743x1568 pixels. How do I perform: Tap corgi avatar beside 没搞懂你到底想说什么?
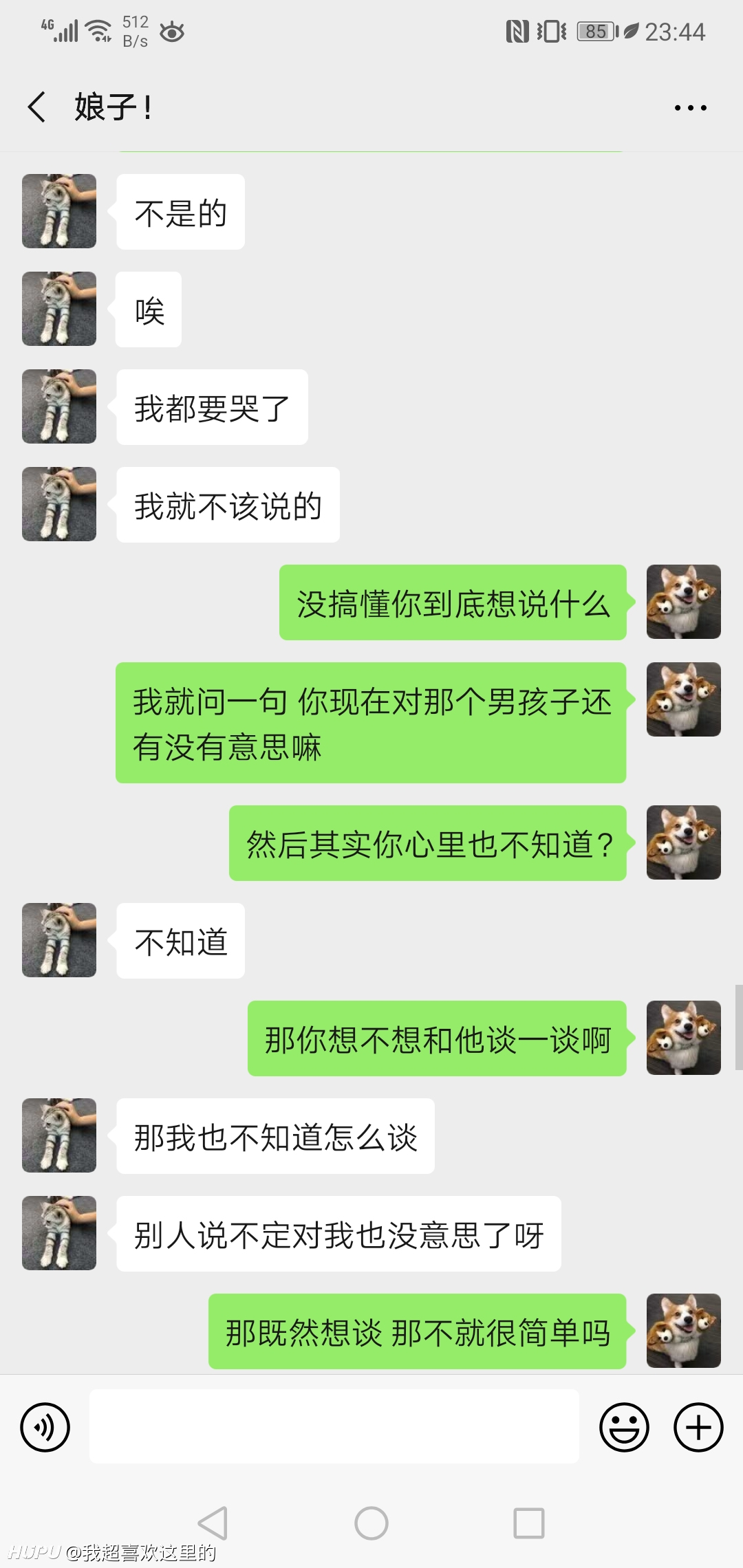684,602
